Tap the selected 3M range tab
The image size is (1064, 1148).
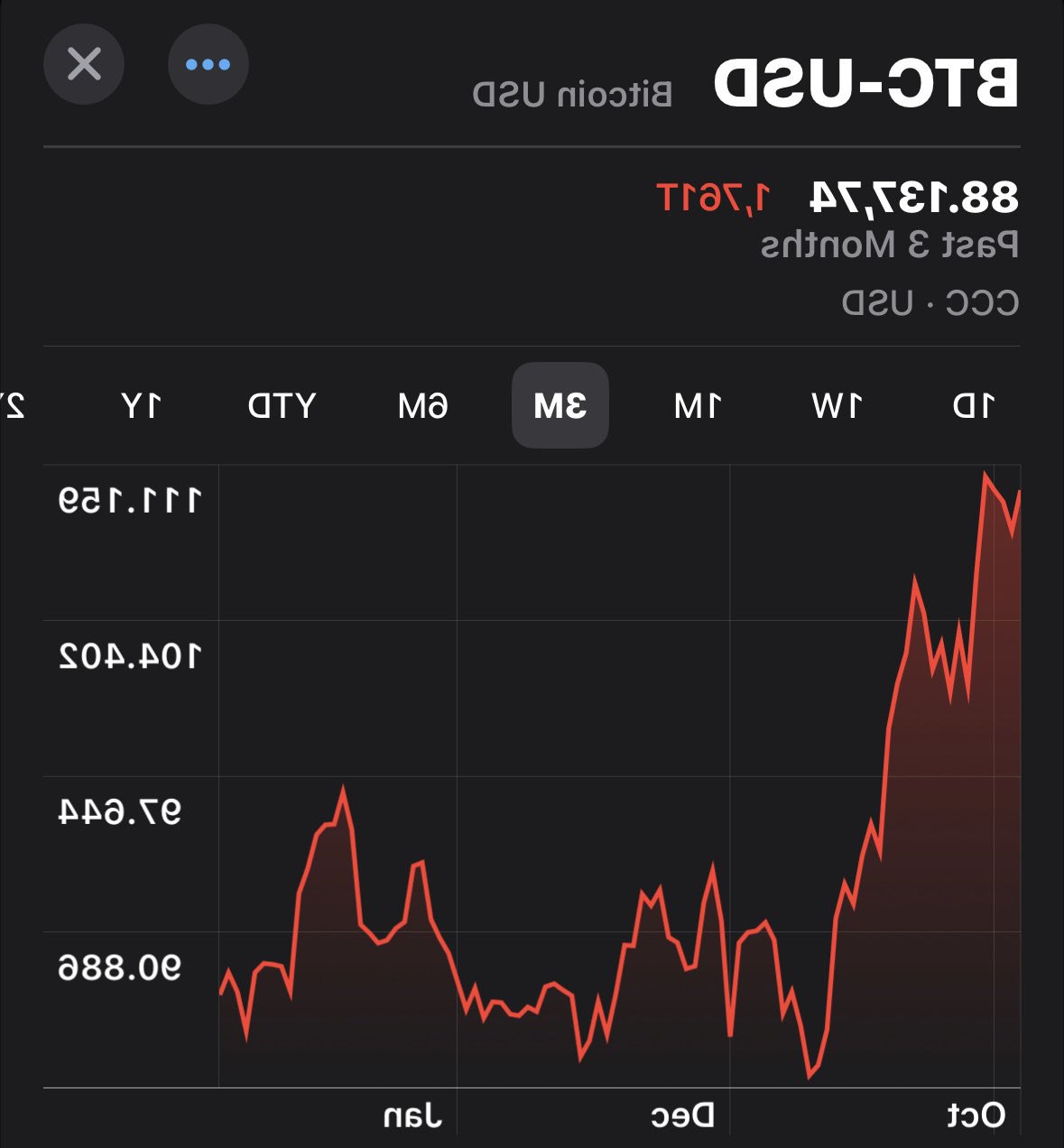point(560,406)
